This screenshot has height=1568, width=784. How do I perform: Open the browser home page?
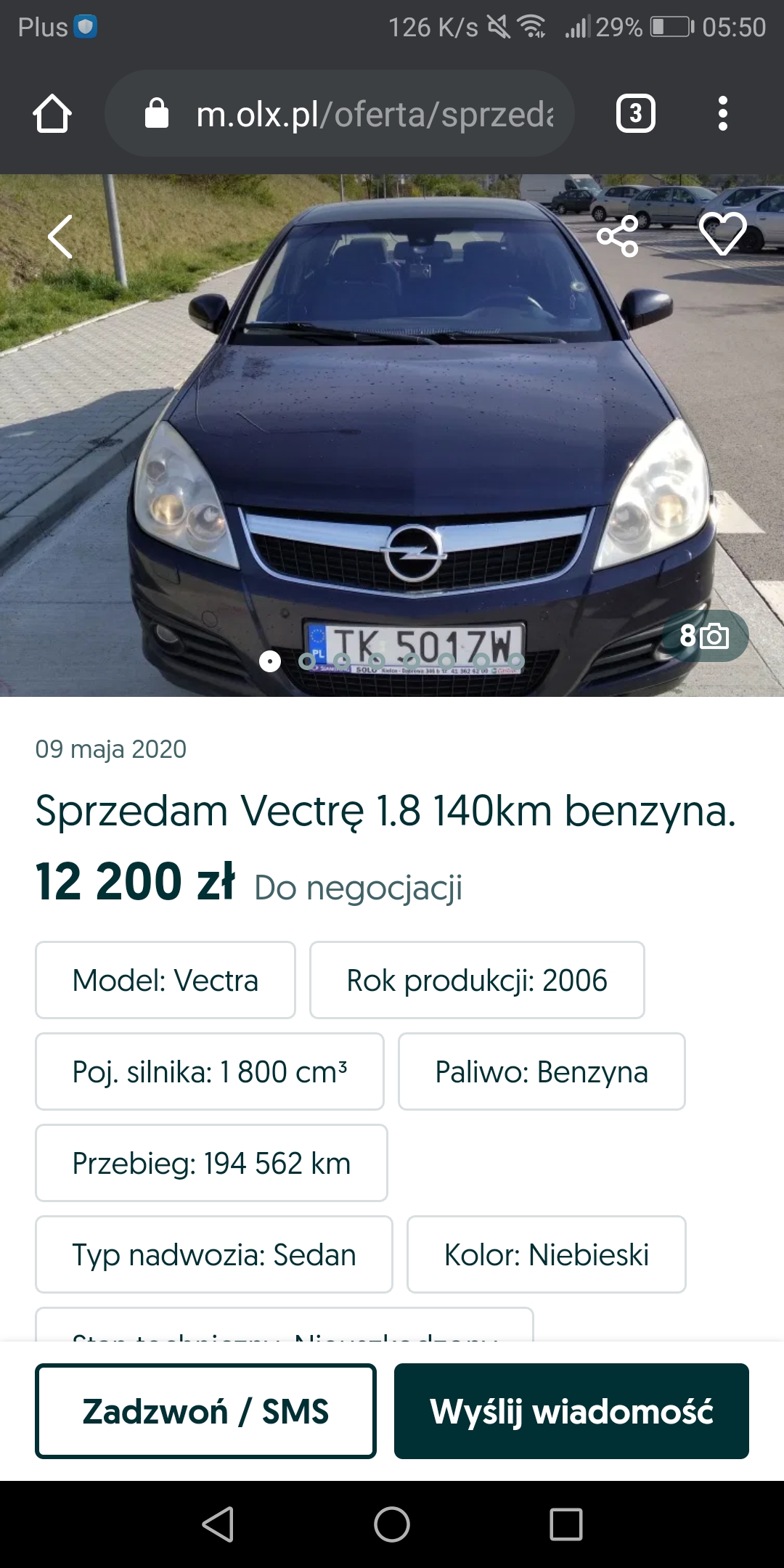tap(52, 114)
